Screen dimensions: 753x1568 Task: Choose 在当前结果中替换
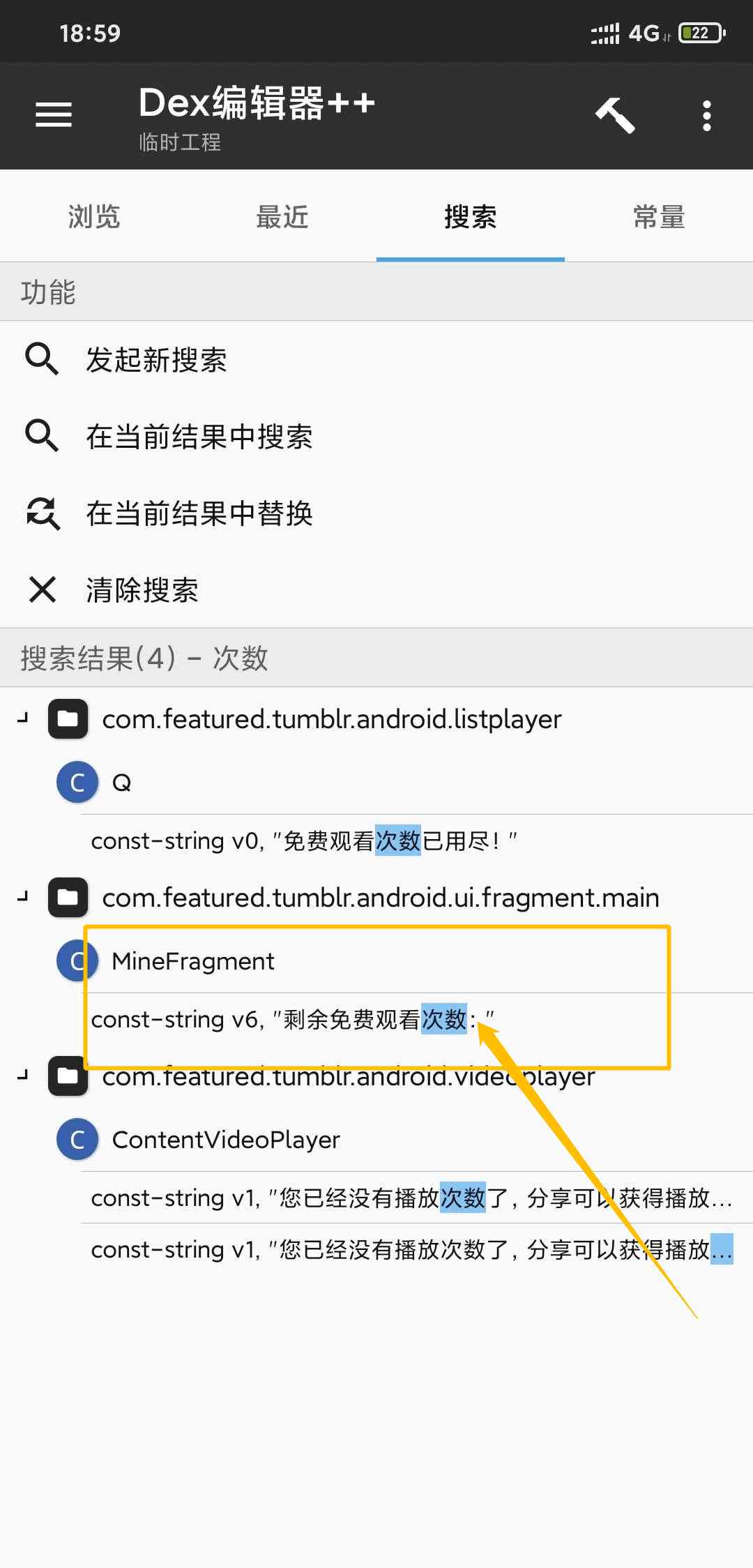click(376, 513)
